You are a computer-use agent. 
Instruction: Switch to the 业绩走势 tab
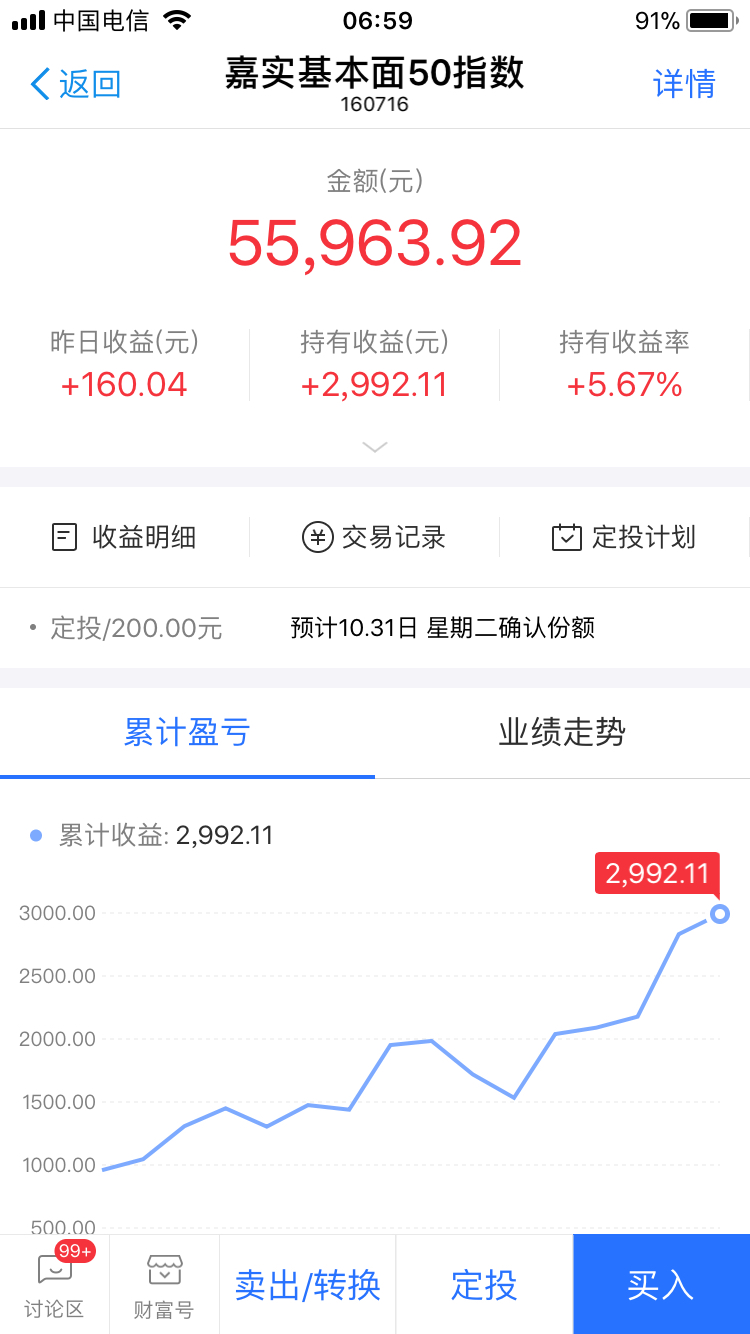coord(562,733)
